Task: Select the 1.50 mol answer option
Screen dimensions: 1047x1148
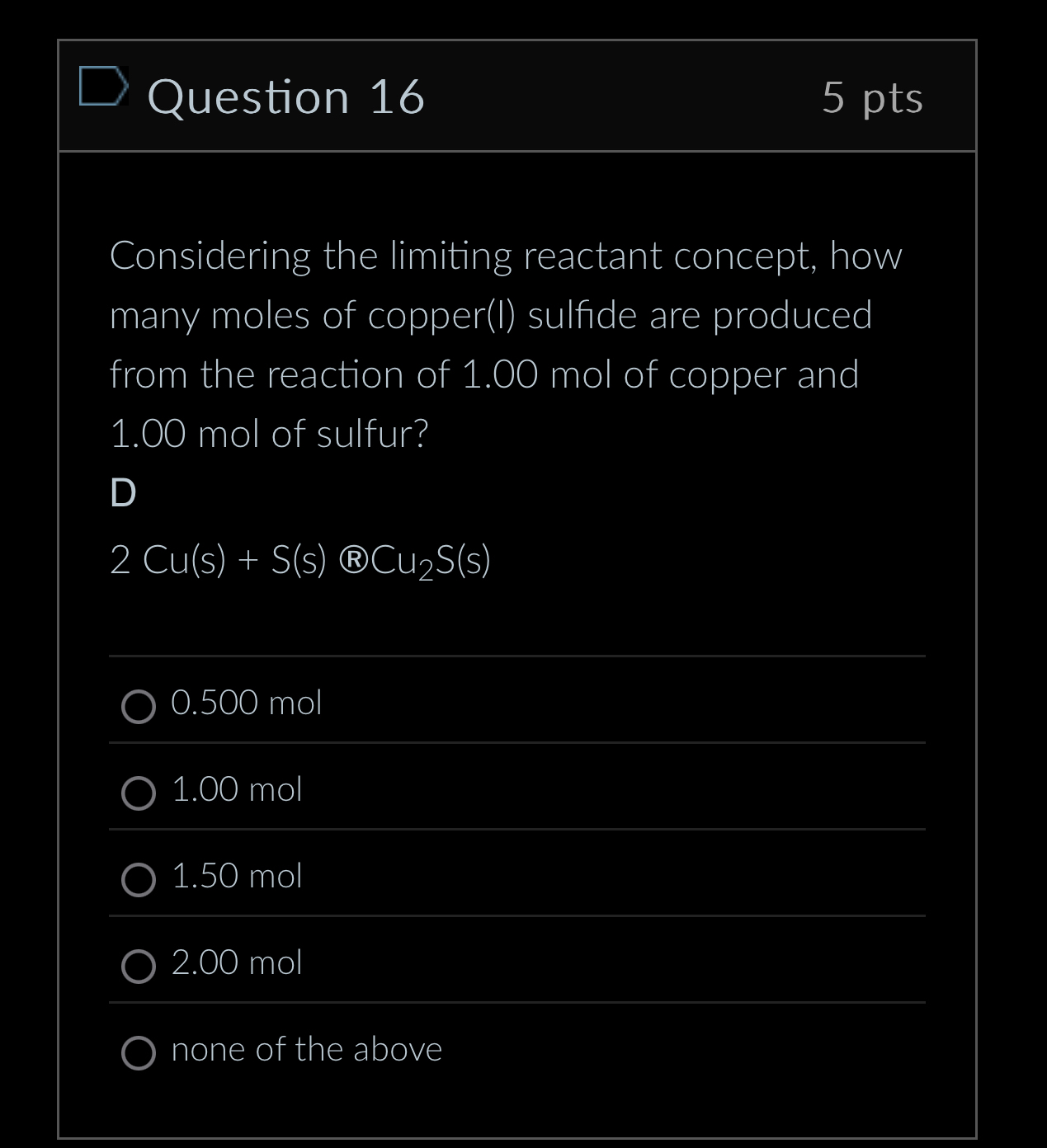Action: click(x=139, y=879)
